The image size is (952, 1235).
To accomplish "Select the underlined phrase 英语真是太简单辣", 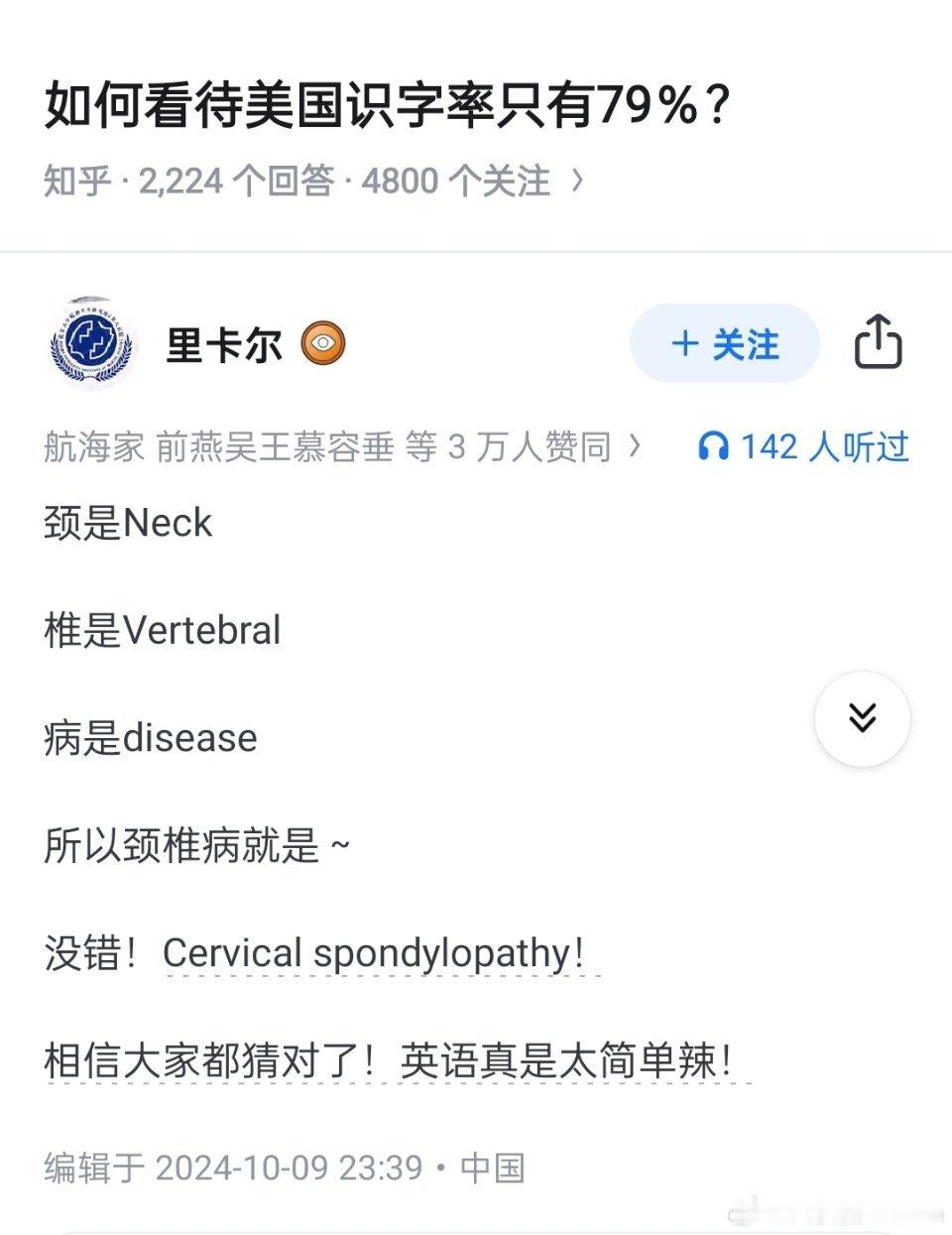I will click(x=565, y=1059).
